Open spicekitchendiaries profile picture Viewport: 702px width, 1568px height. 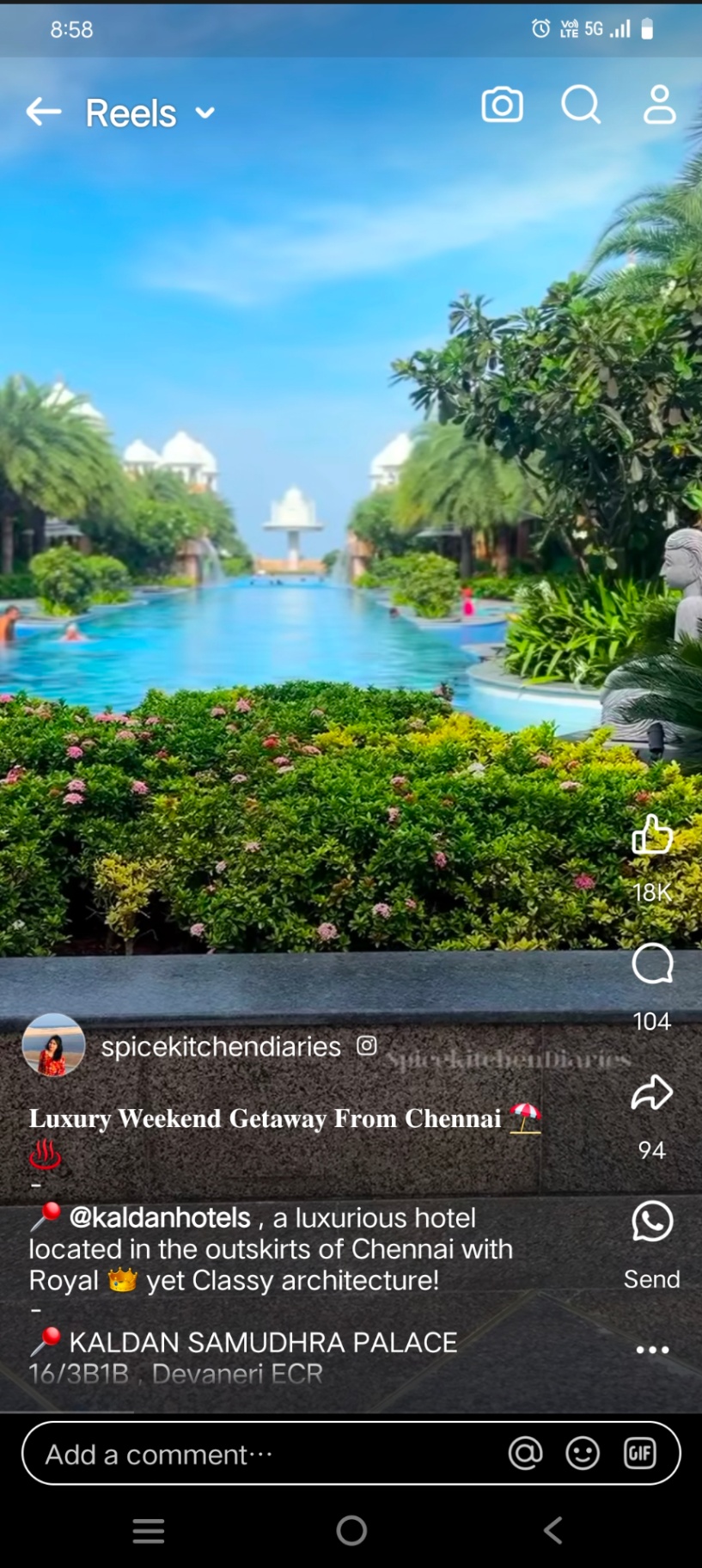53,1045
